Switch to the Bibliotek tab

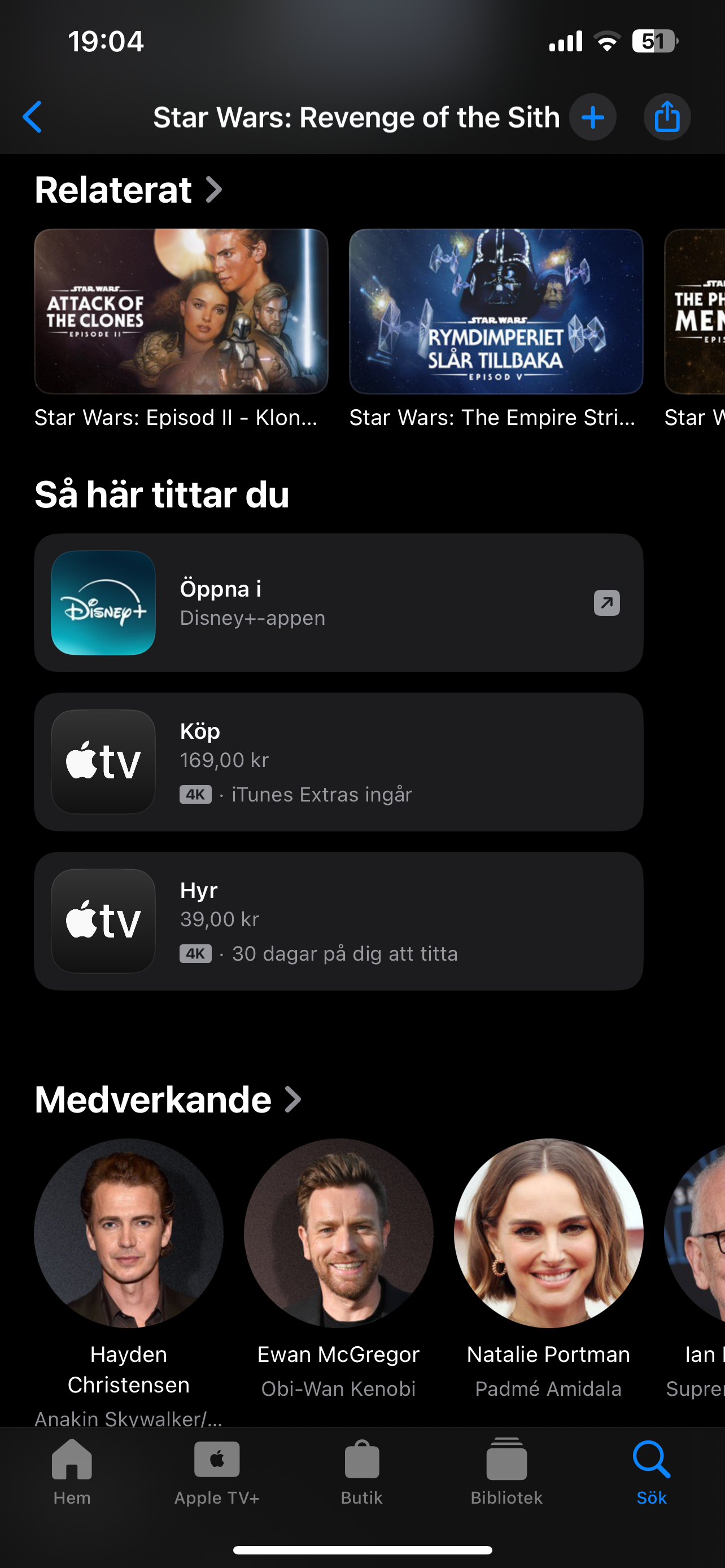pos(506,1470)
